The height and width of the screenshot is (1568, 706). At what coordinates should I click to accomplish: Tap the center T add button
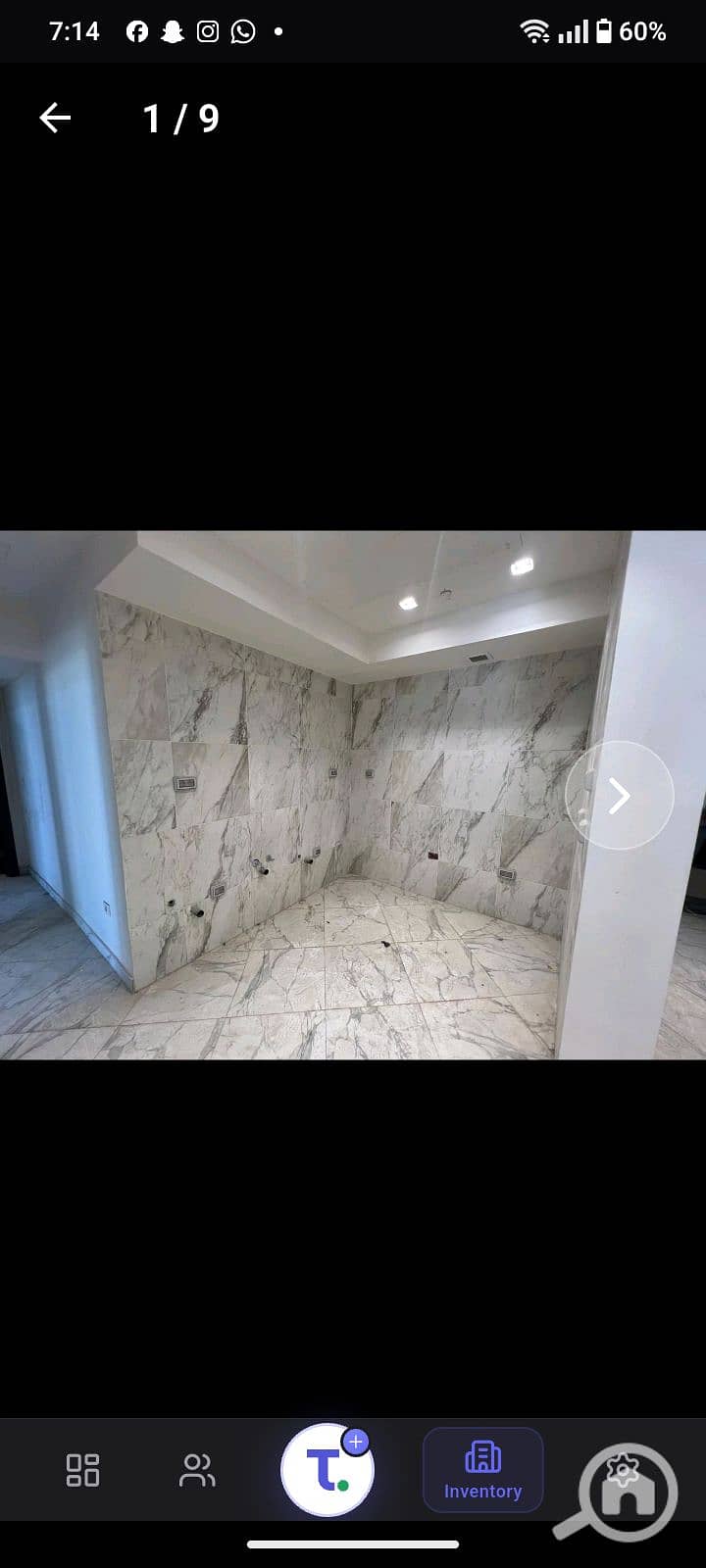point(328,1470)
